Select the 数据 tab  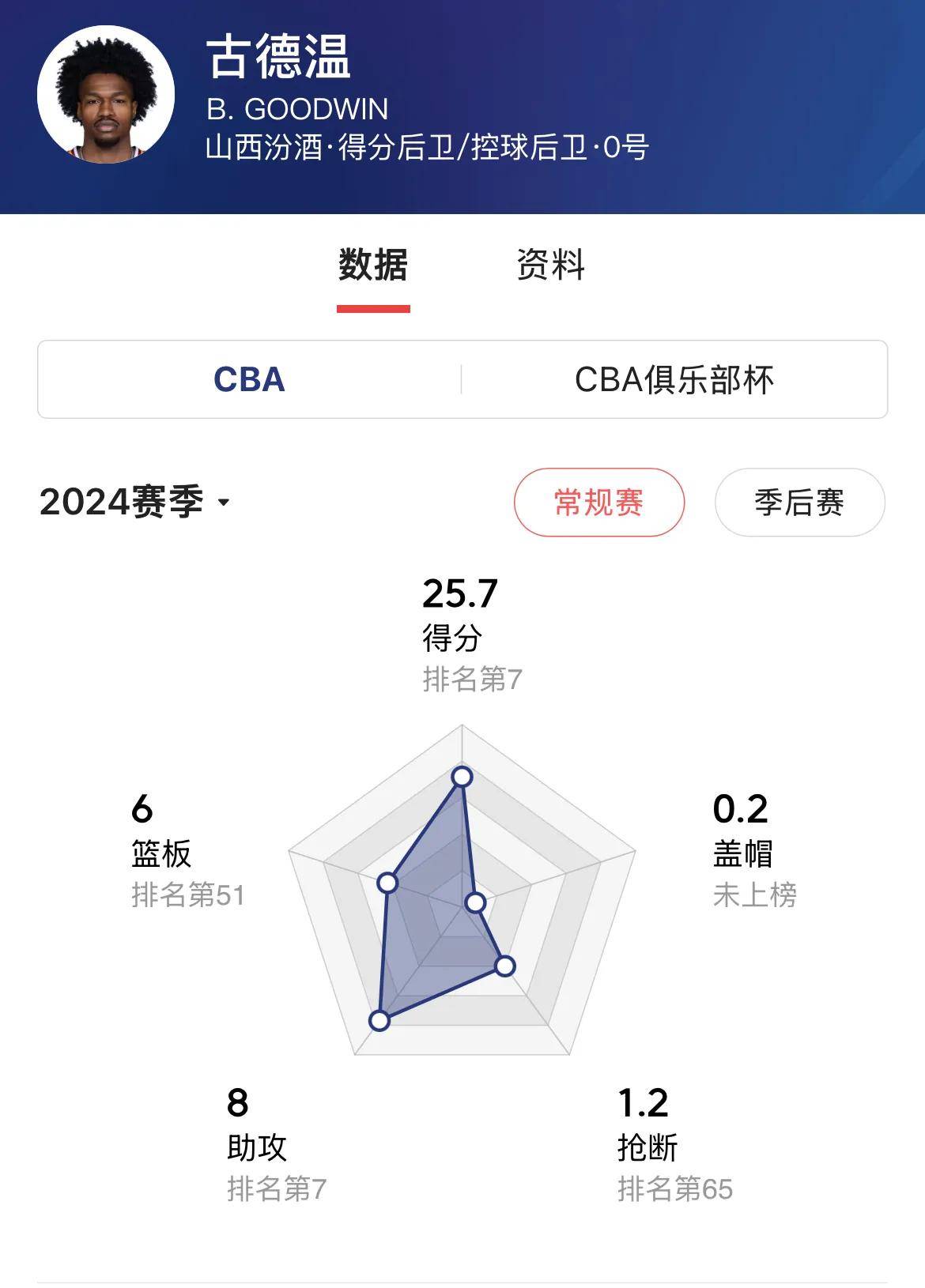(x=373, y=265)
